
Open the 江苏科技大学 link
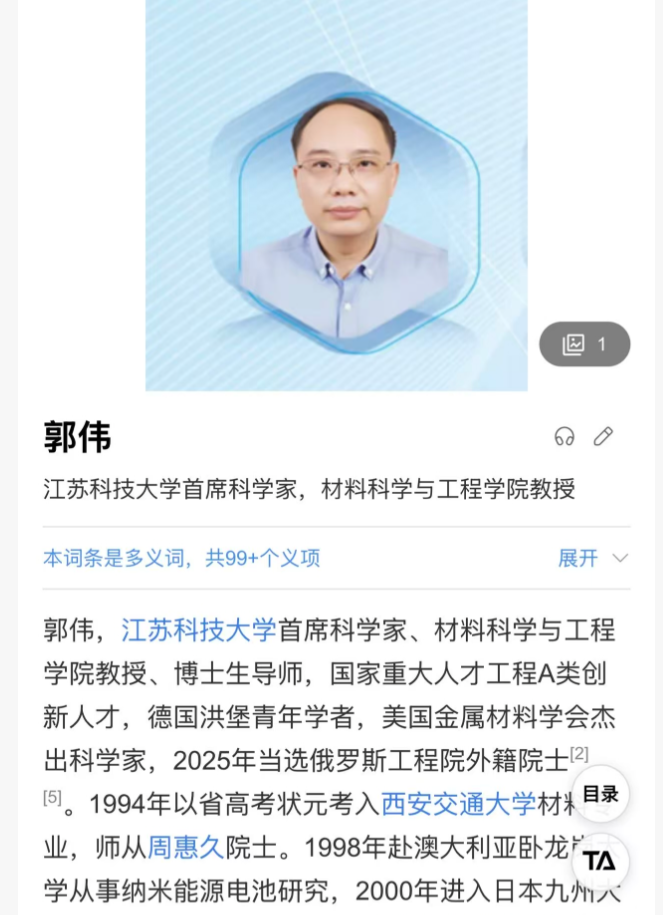click(x=199, y=630)
